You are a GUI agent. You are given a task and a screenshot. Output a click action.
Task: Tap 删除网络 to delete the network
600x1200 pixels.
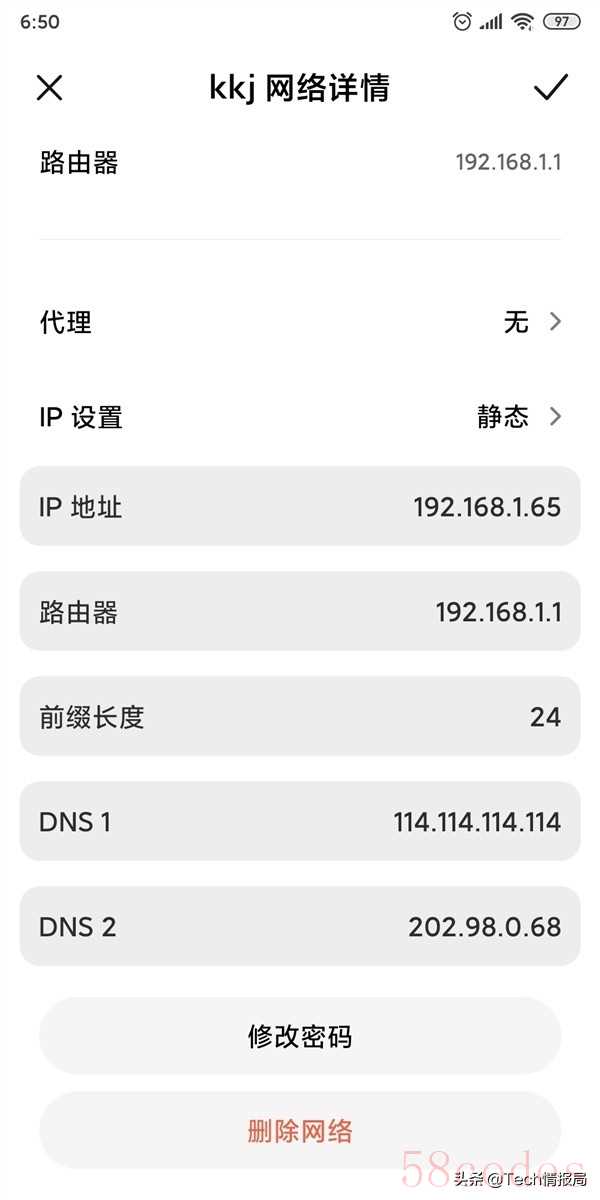coord(300,1130)
